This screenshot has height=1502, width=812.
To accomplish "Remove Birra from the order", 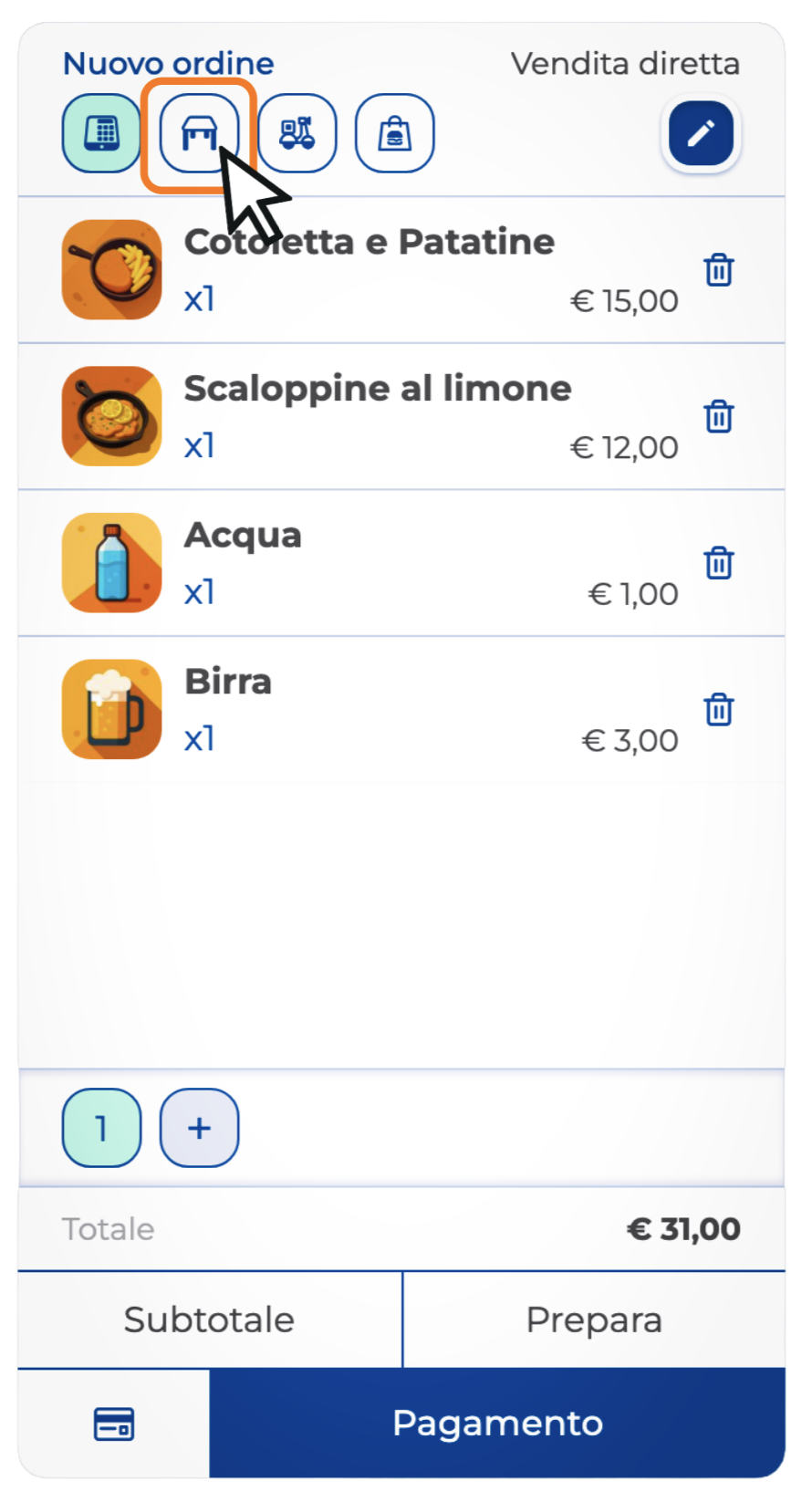I will [718, 709].
